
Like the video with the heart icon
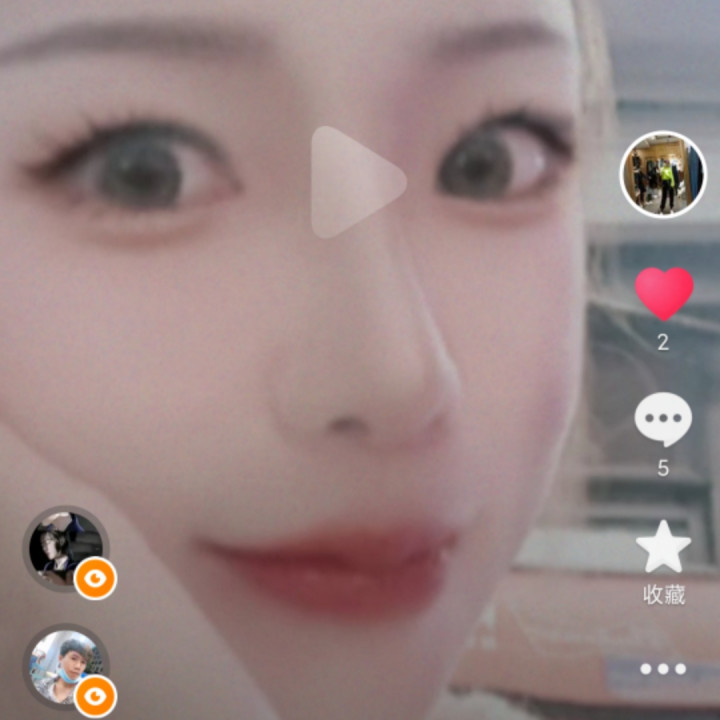pos(663,293)
